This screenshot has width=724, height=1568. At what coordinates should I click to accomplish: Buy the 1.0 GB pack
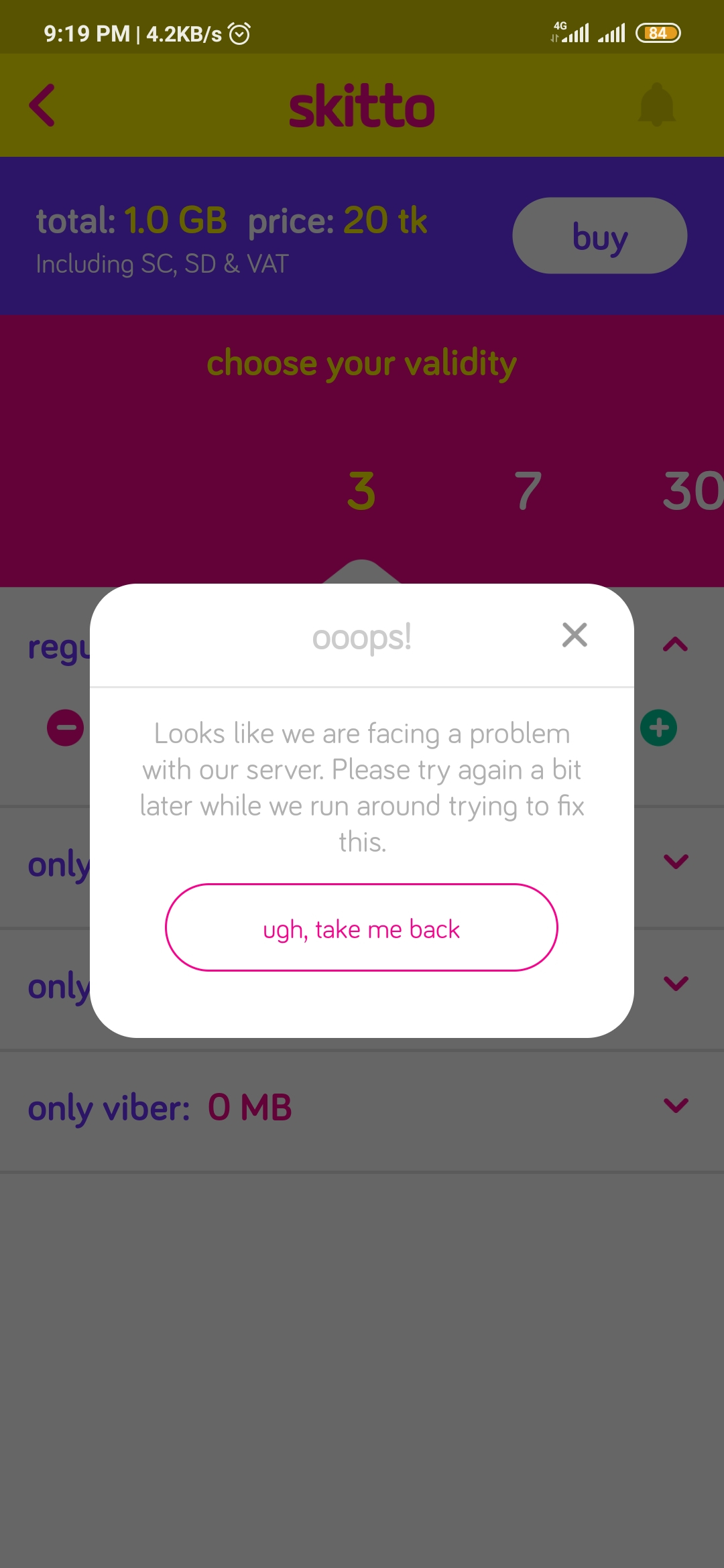[x=600, y=235]
